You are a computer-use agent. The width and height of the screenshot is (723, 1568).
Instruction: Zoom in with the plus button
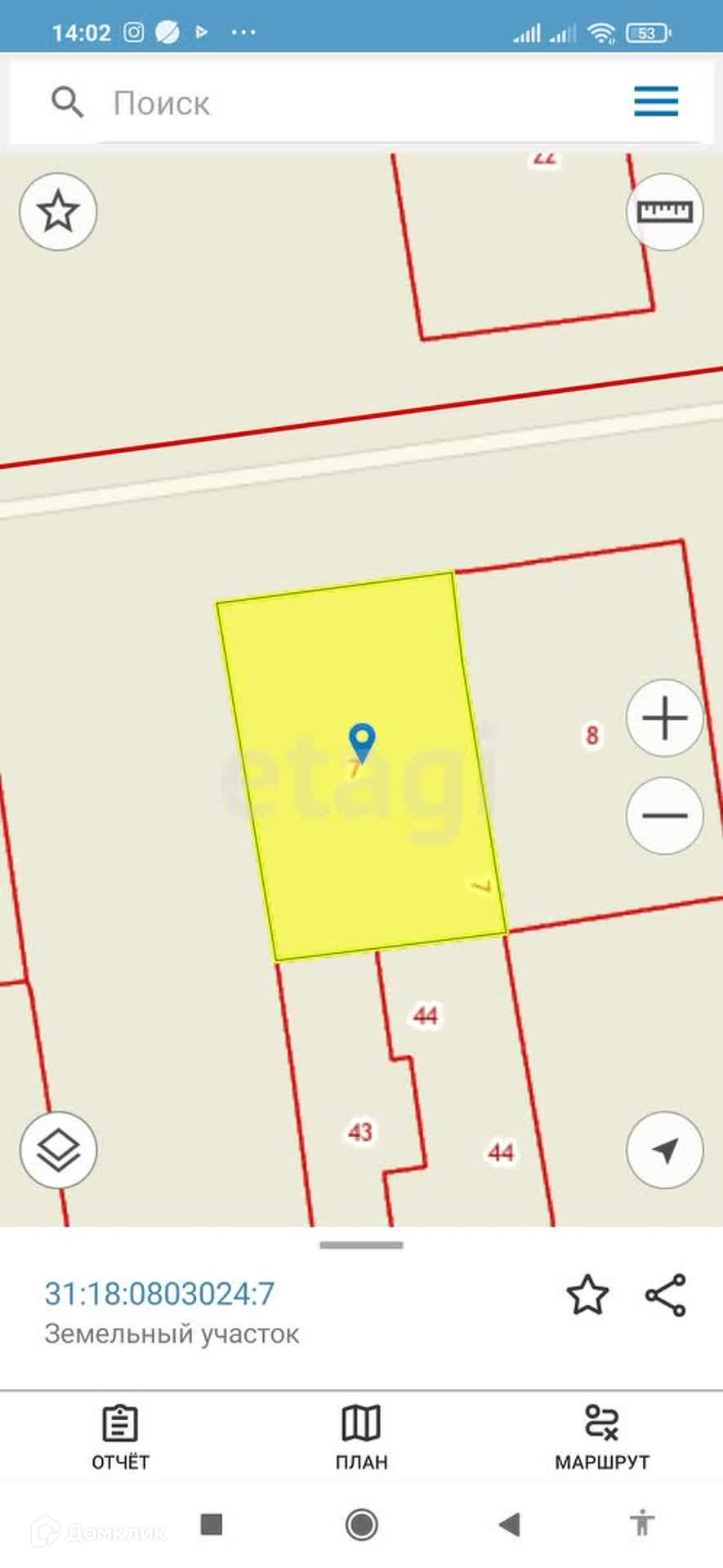pyautogui.click(x=664, y=719)
